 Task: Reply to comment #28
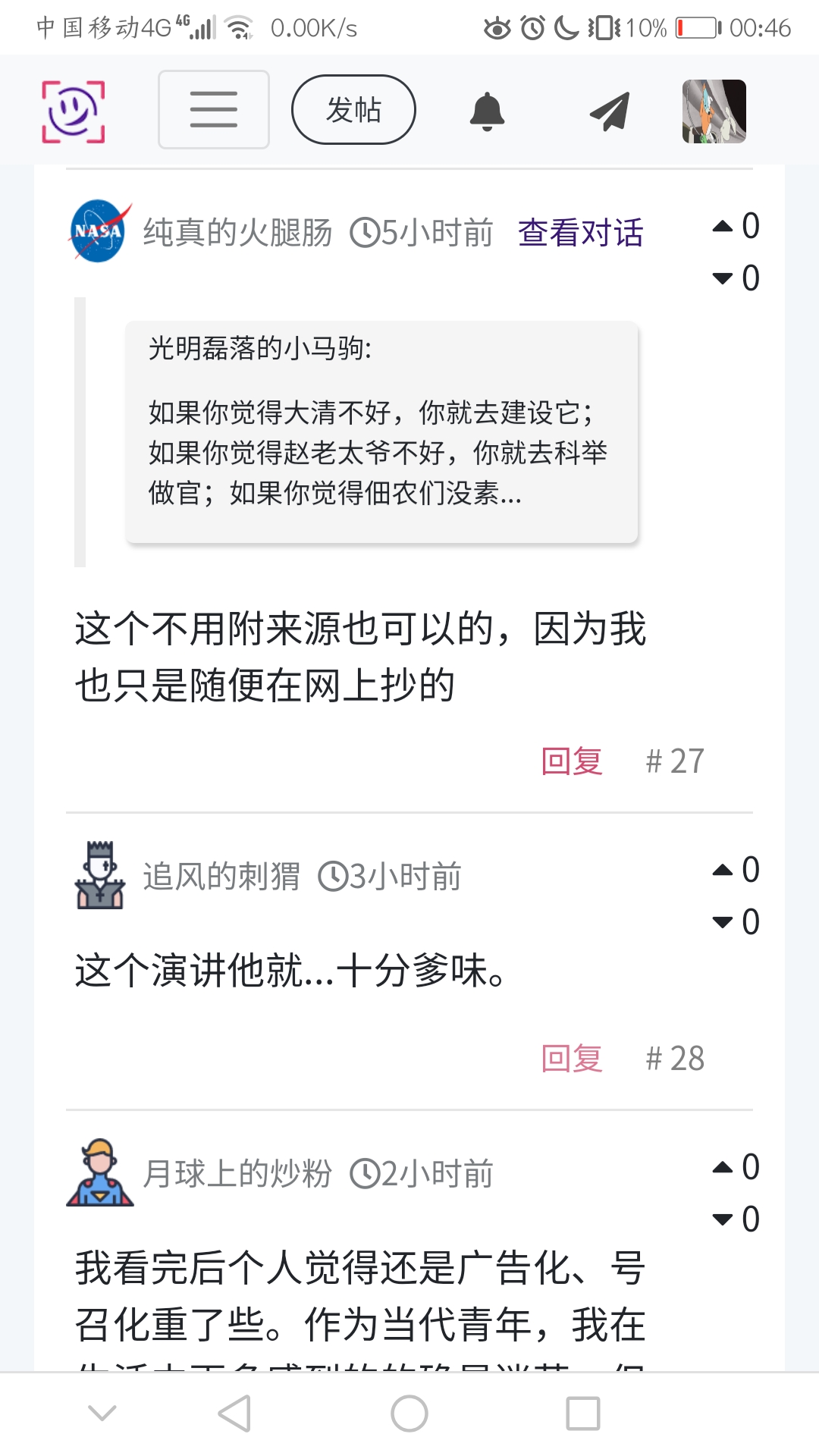(572, 1058)
